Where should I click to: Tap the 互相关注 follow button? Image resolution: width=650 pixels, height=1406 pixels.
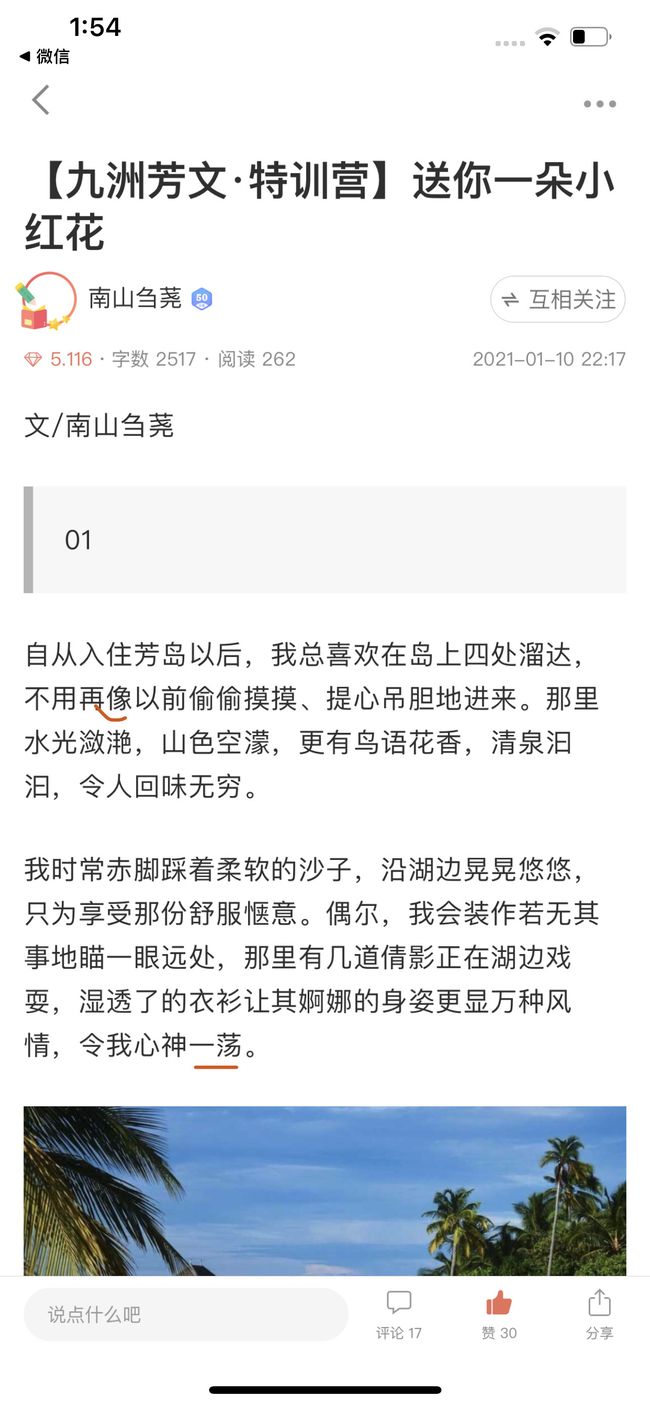[558, 299]
